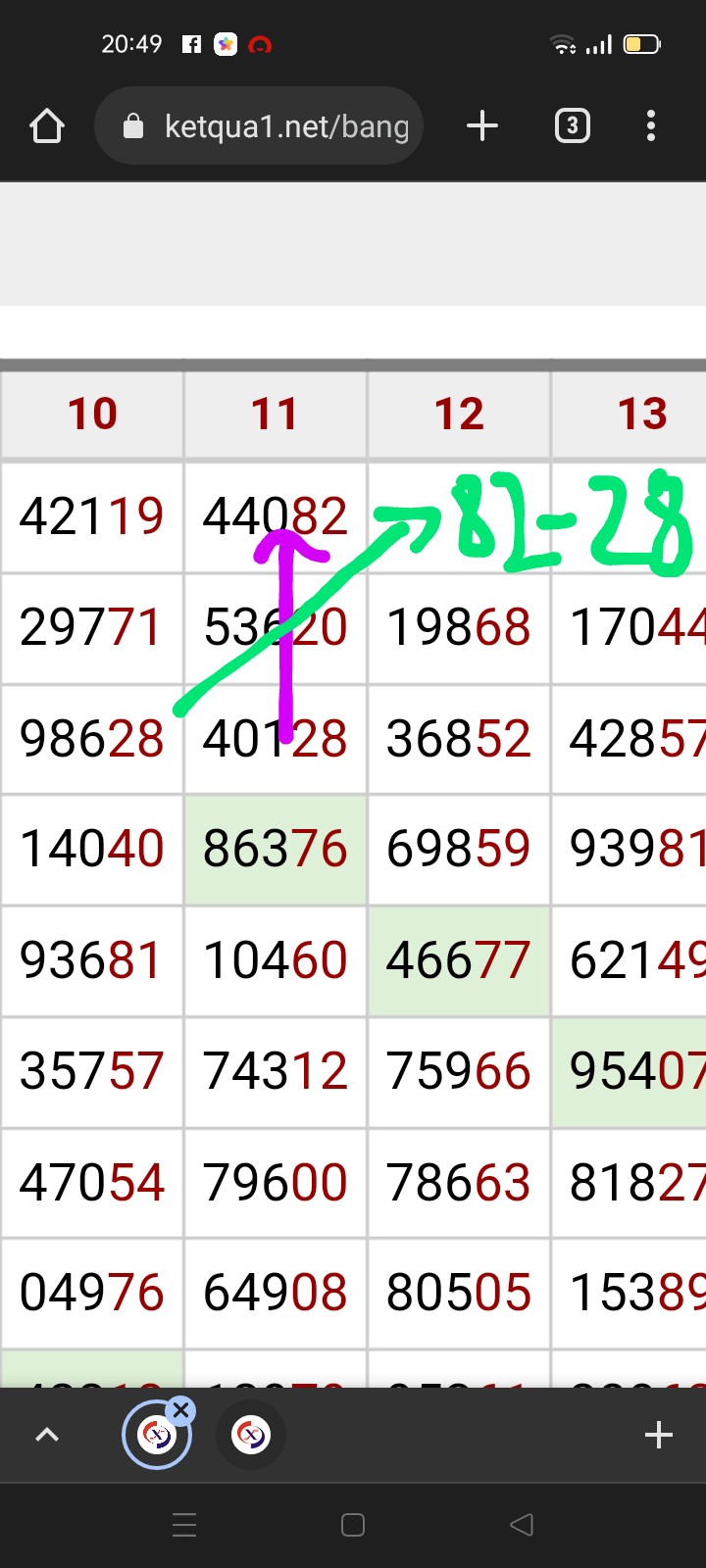This screenshot has width=706, height=1568.
Task: Open a new browser tab
Action: (x=481, y=126)
